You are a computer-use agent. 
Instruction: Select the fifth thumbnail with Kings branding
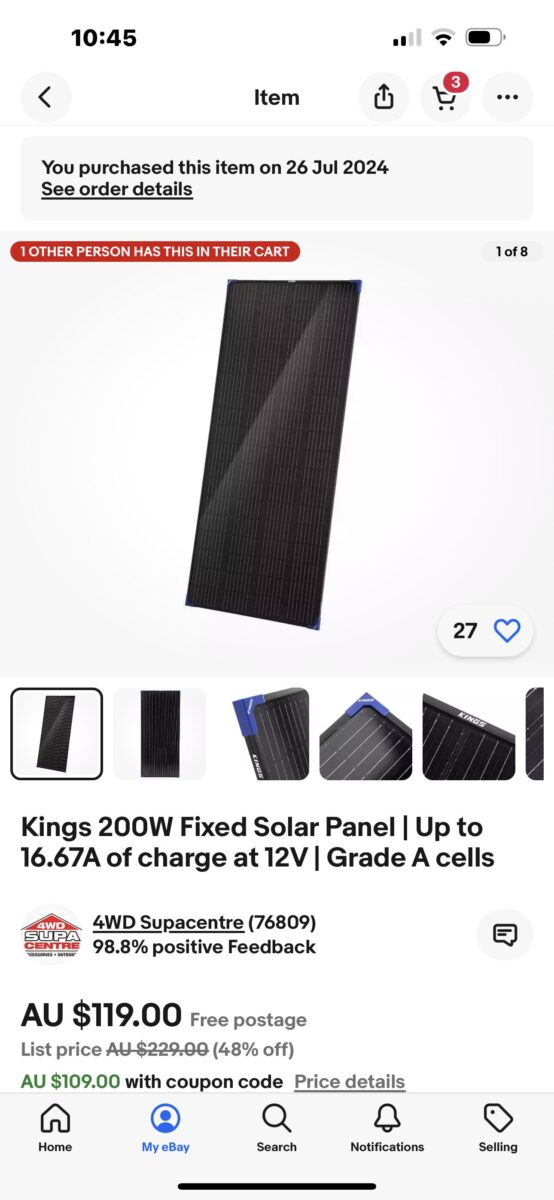coord(469,734)
